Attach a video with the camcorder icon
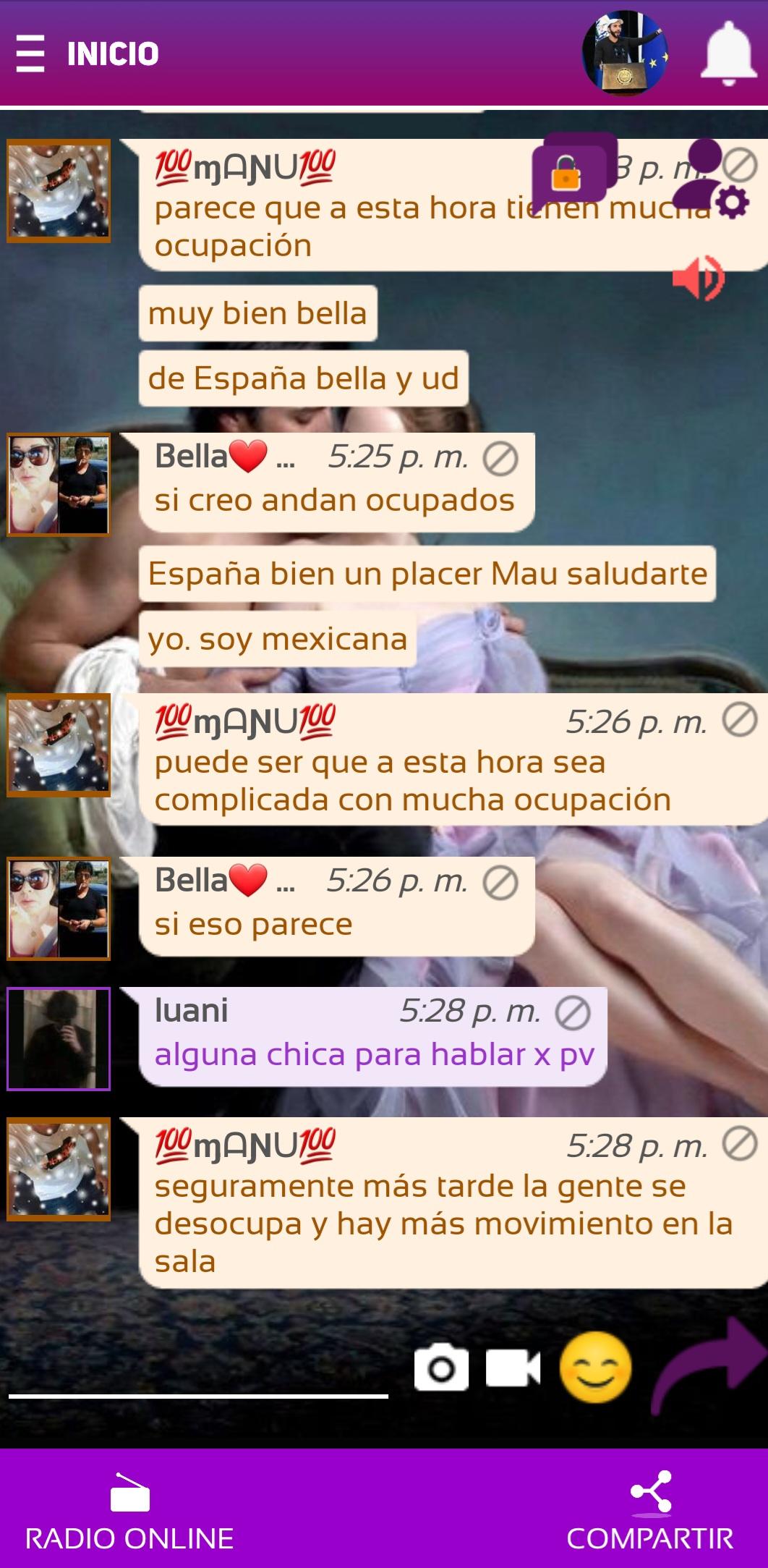This screenshot has width=768, height=1568. point(512,1368)
